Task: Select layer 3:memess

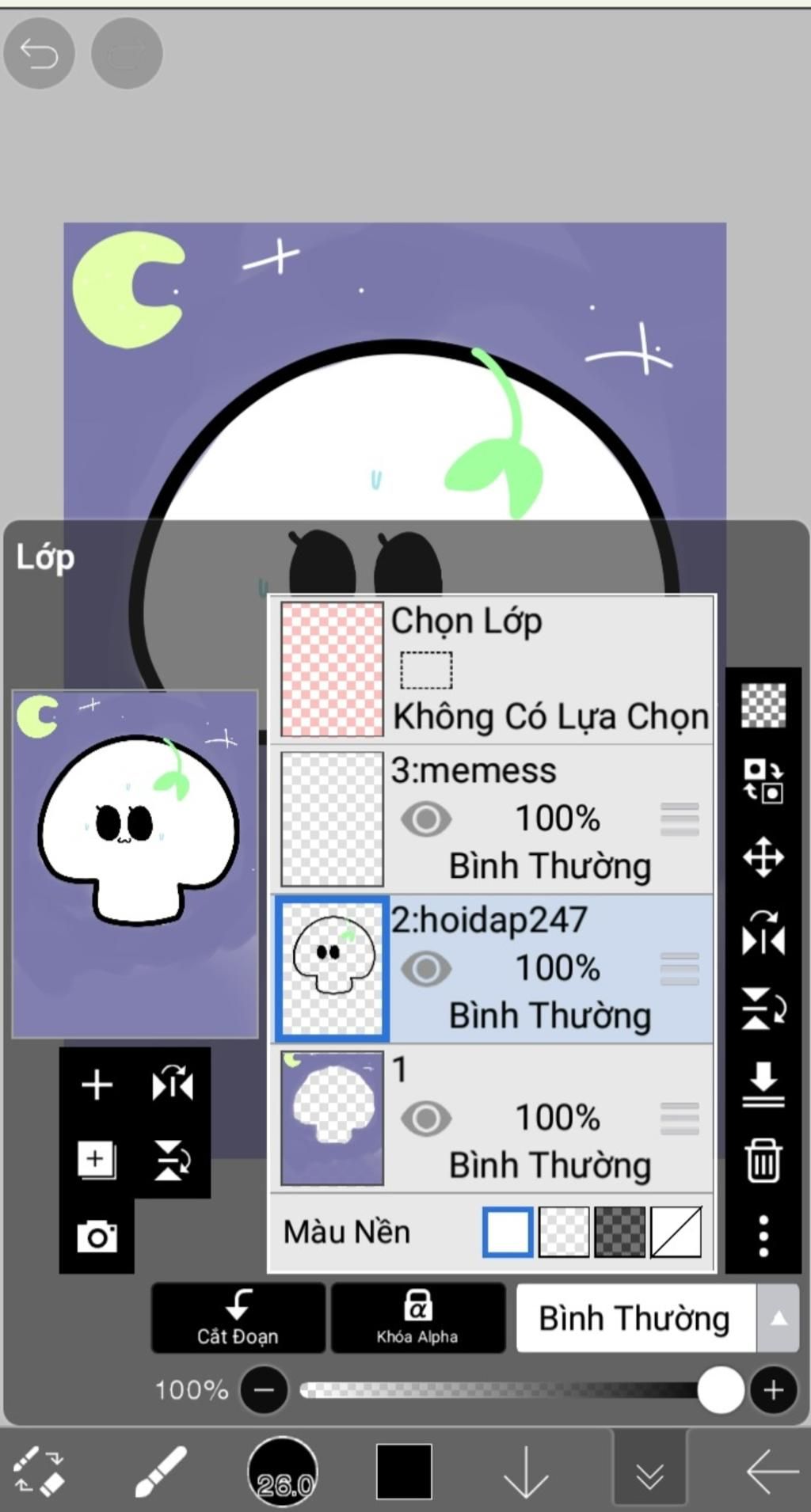Action: tap(491, 819)
